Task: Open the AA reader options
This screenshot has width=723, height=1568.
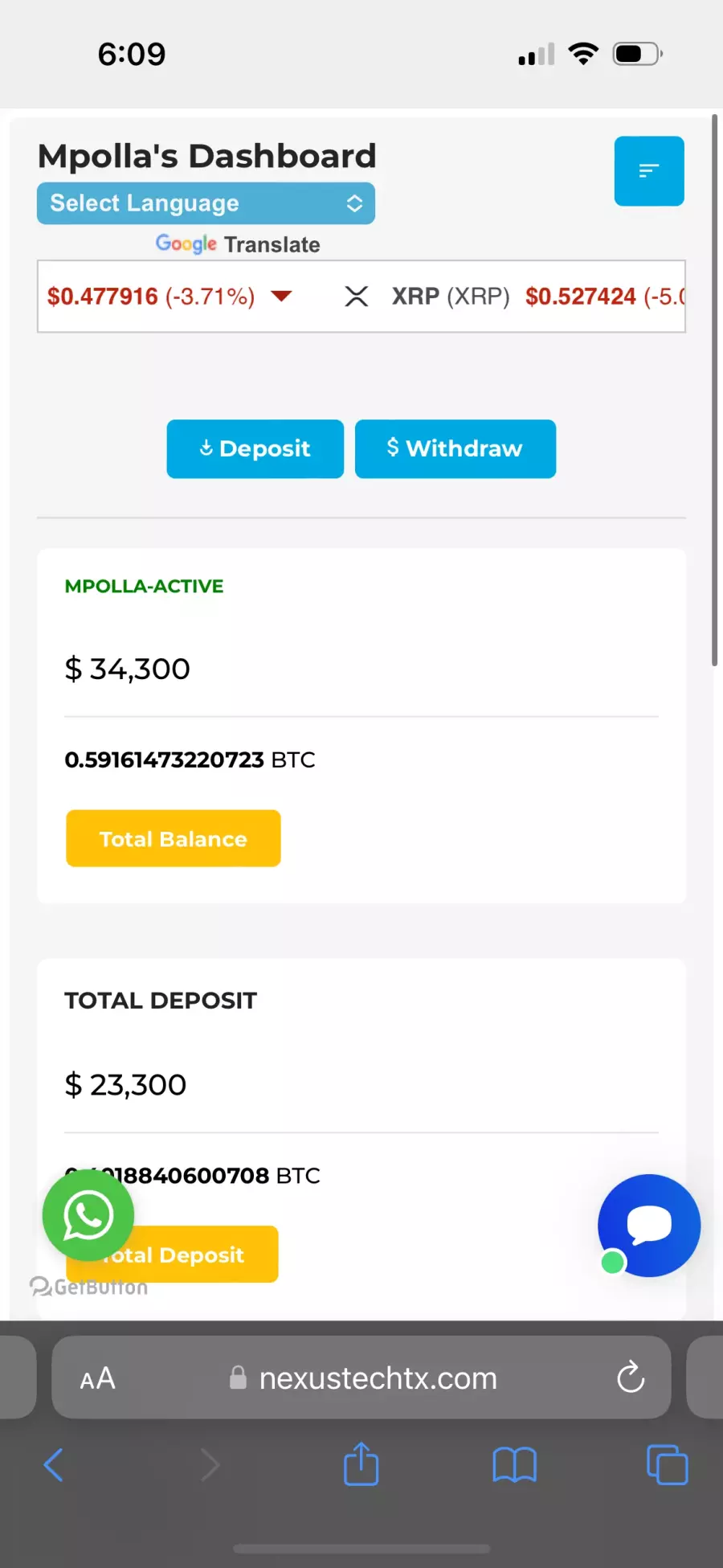Action: pos(98,1379)
